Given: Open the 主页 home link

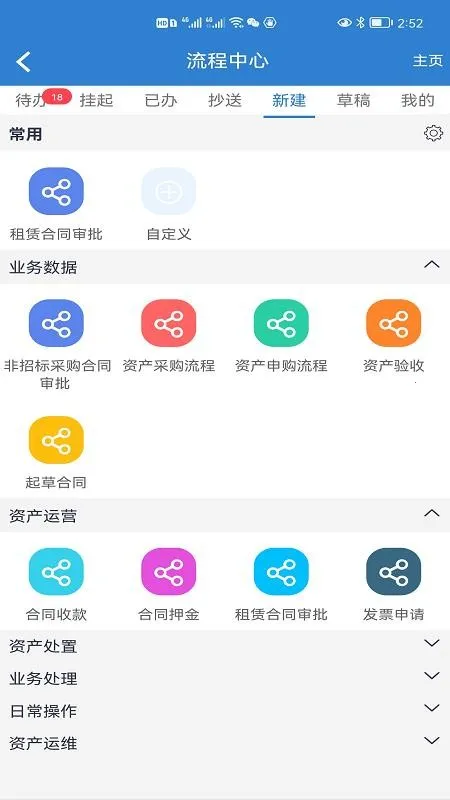Looking at the screenshot, I should click(428, 61).
